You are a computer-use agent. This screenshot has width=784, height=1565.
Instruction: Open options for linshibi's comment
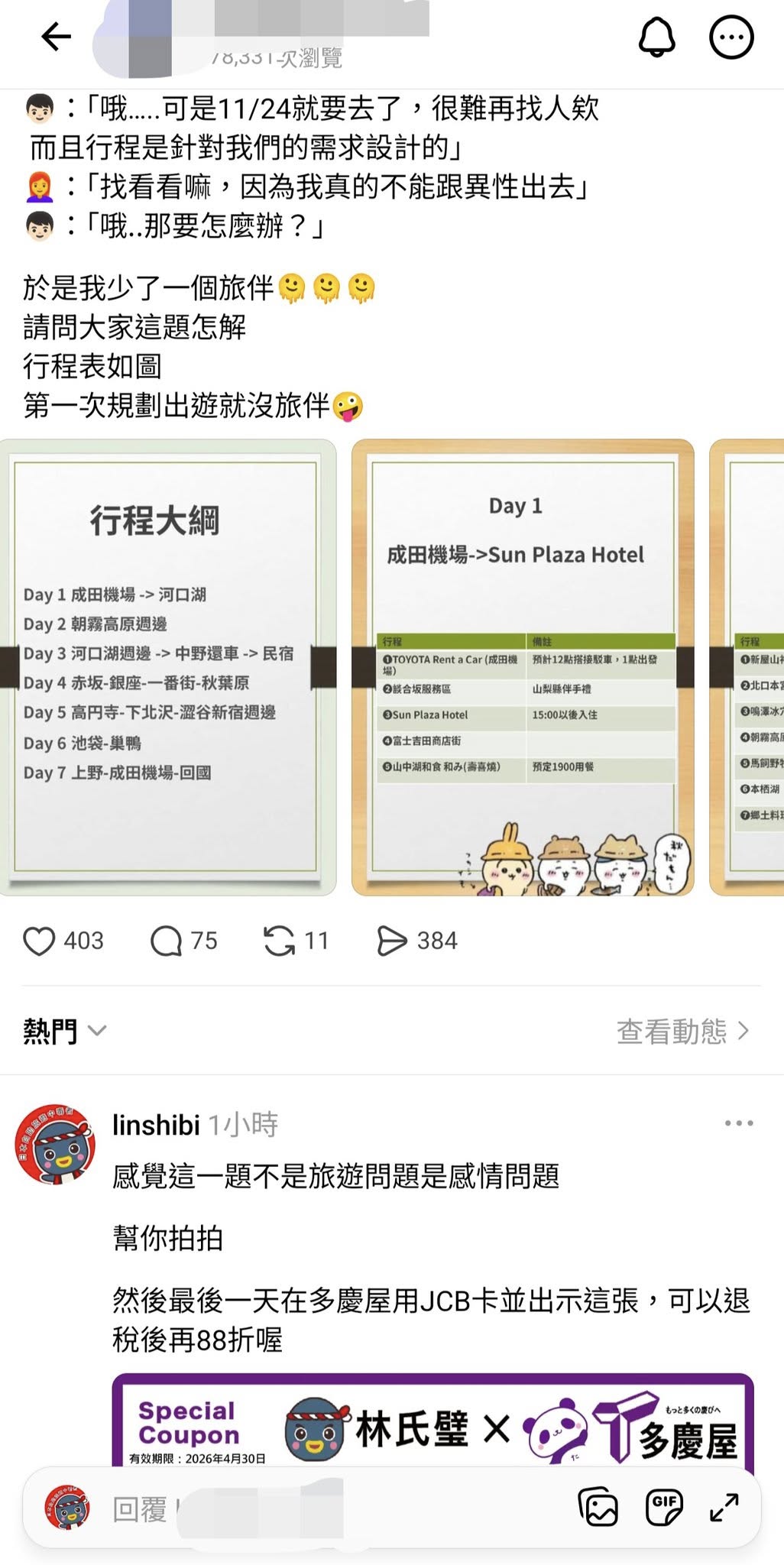[738, 1123]
